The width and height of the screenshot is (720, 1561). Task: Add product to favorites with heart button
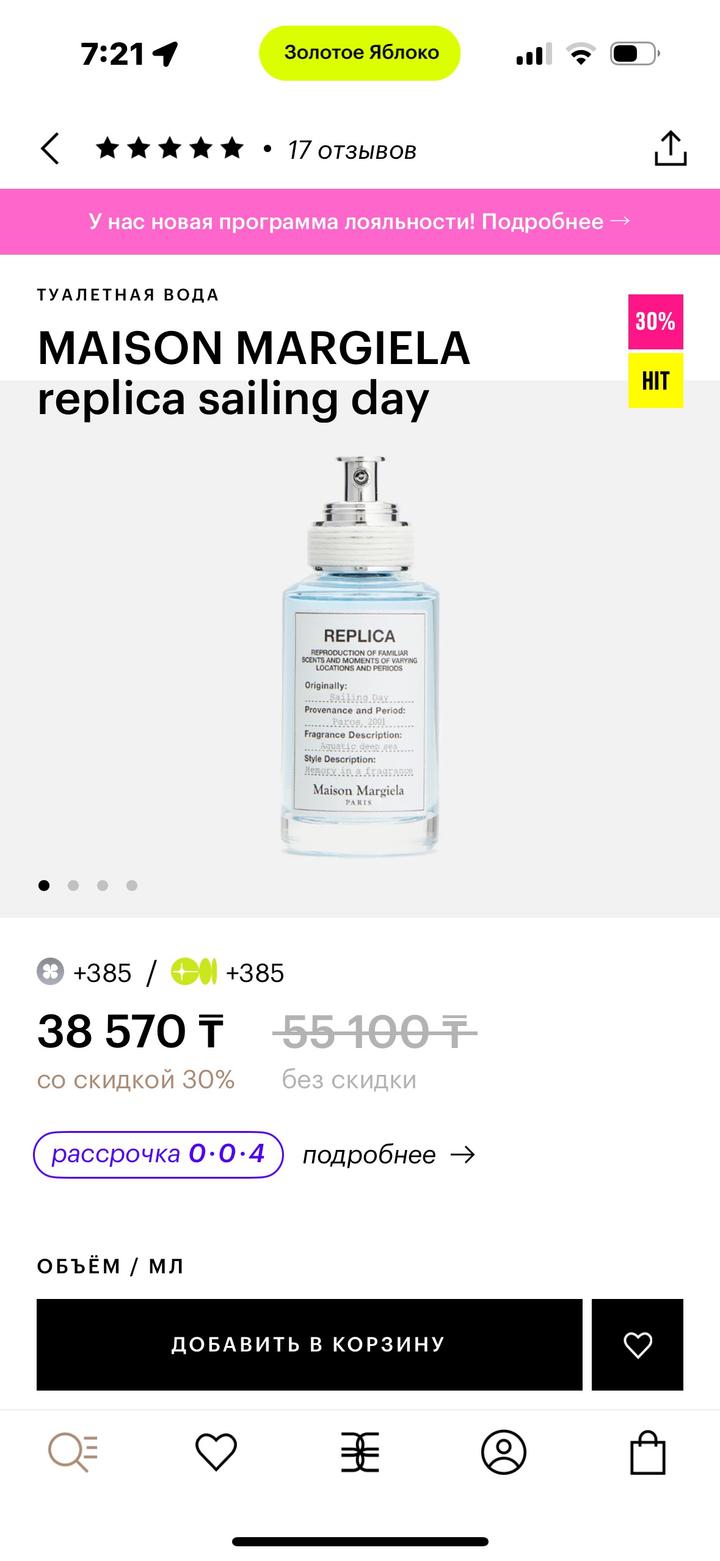(x=637, y=1344)
